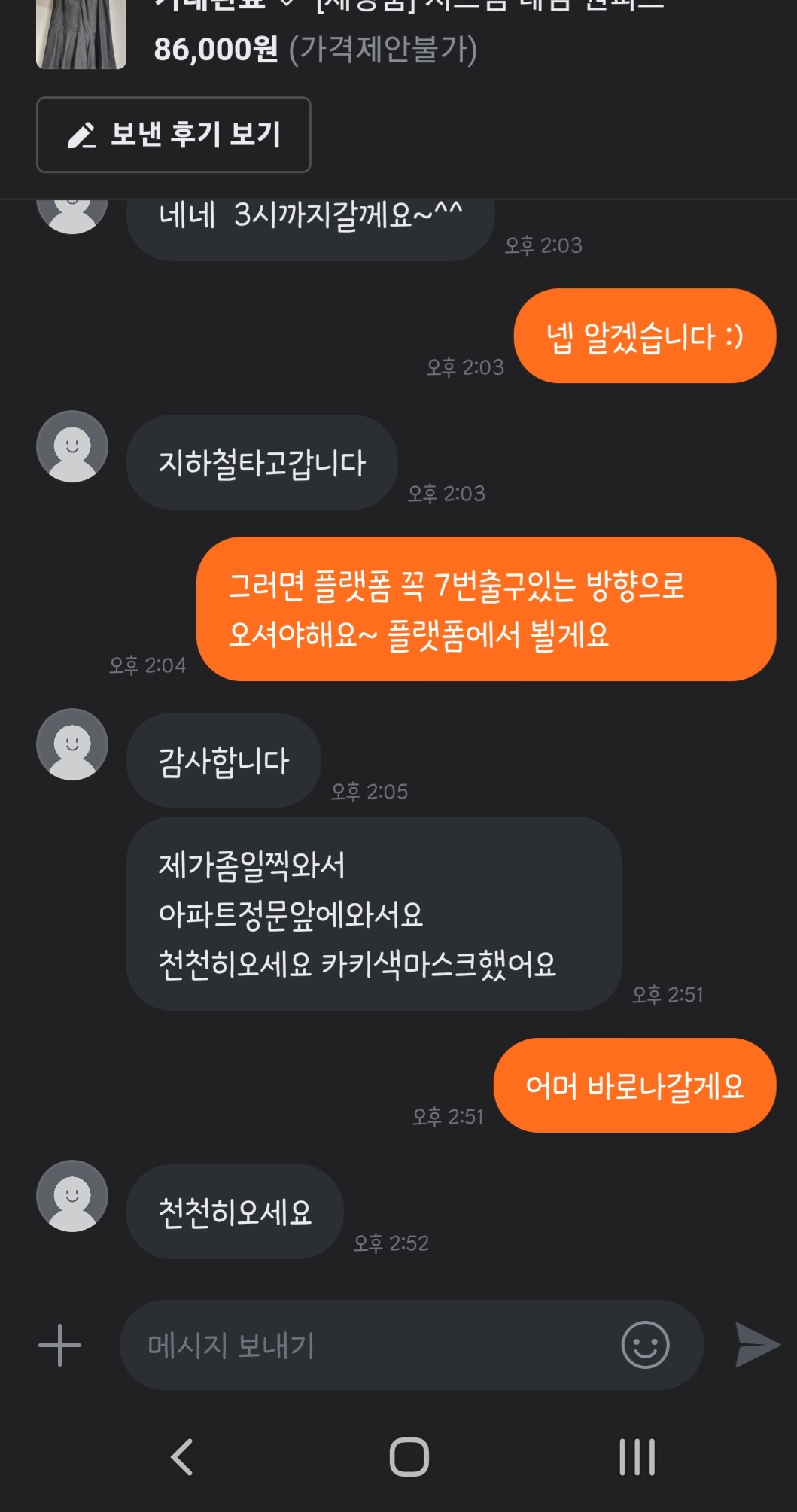The height and width of the screenshot is (1512, 797).
Task: Open the plus attachment menu
Action: [x=59, y=1345]
